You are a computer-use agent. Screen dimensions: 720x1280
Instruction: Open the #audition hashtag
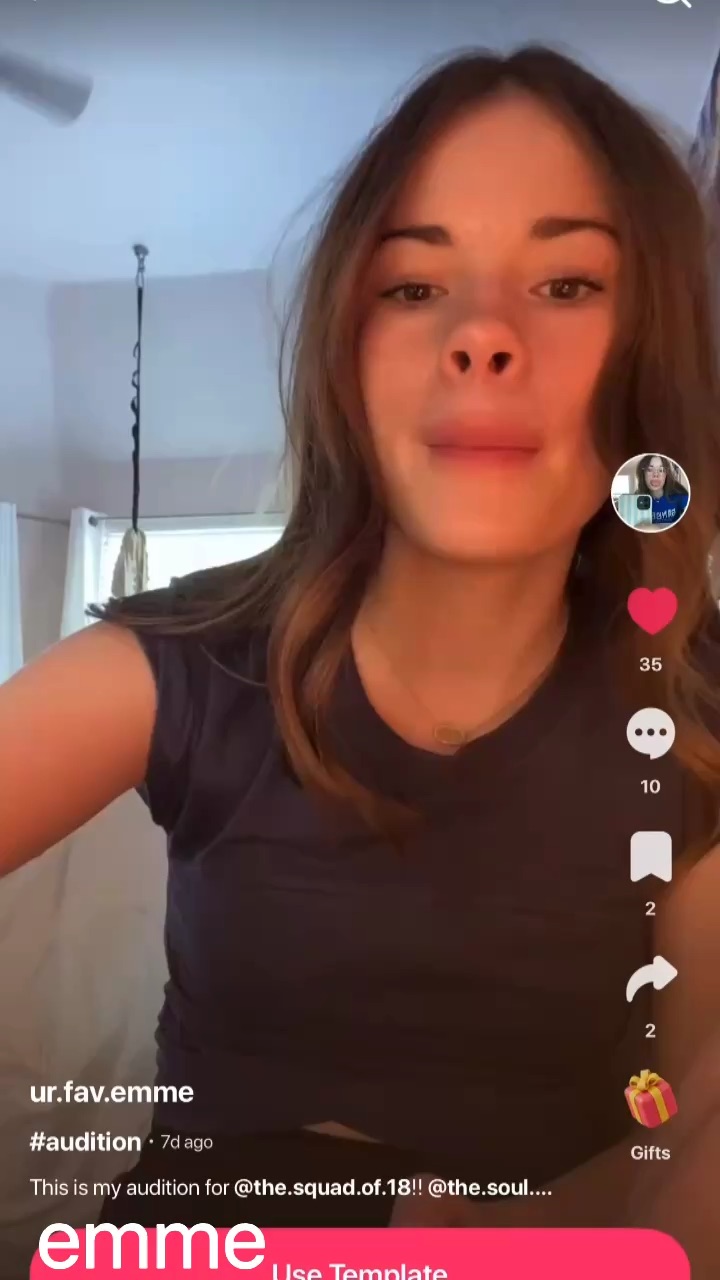[85, 1142]
